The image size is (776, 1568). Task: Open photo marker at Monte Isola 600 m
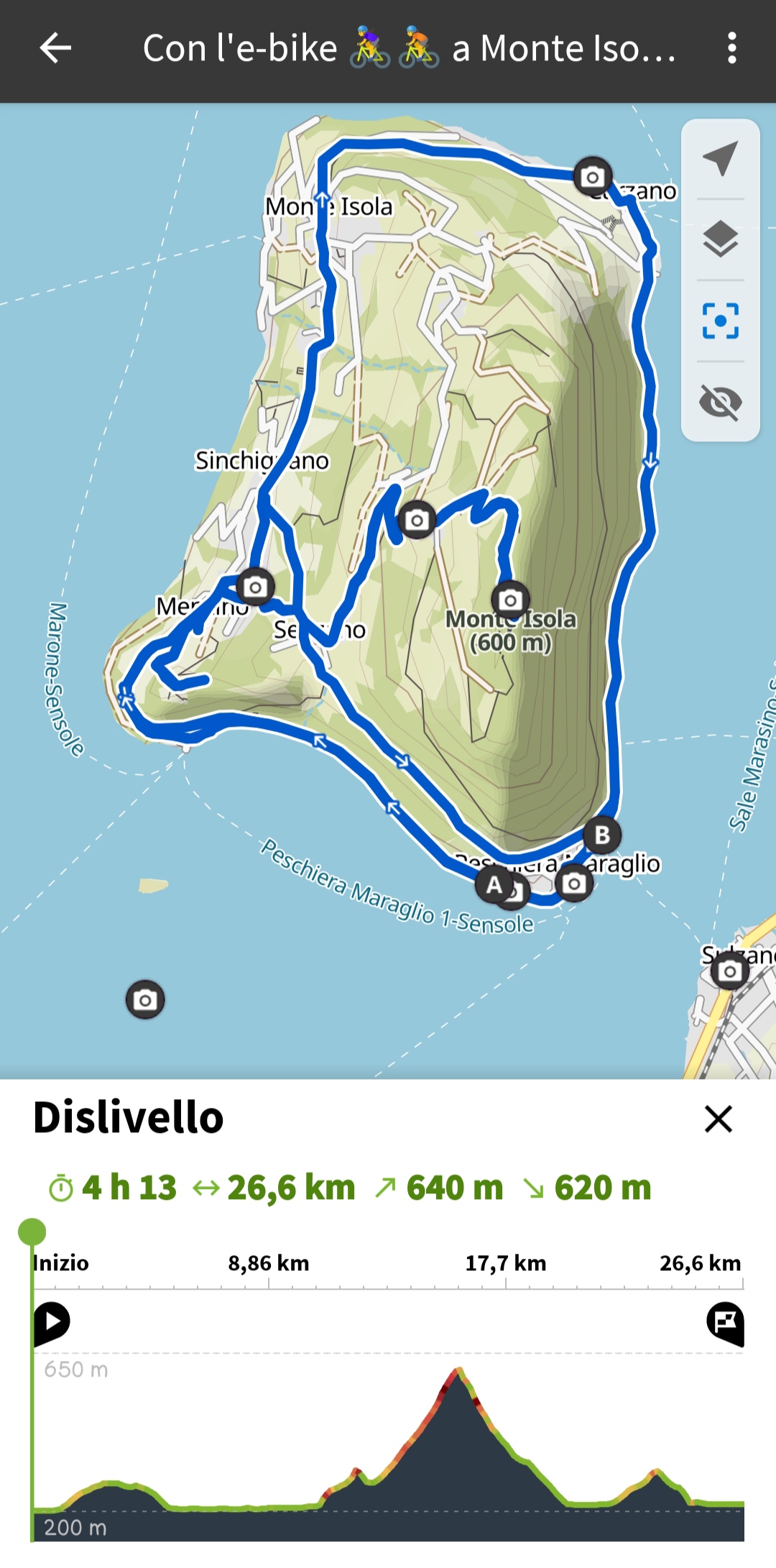point(510,600)
